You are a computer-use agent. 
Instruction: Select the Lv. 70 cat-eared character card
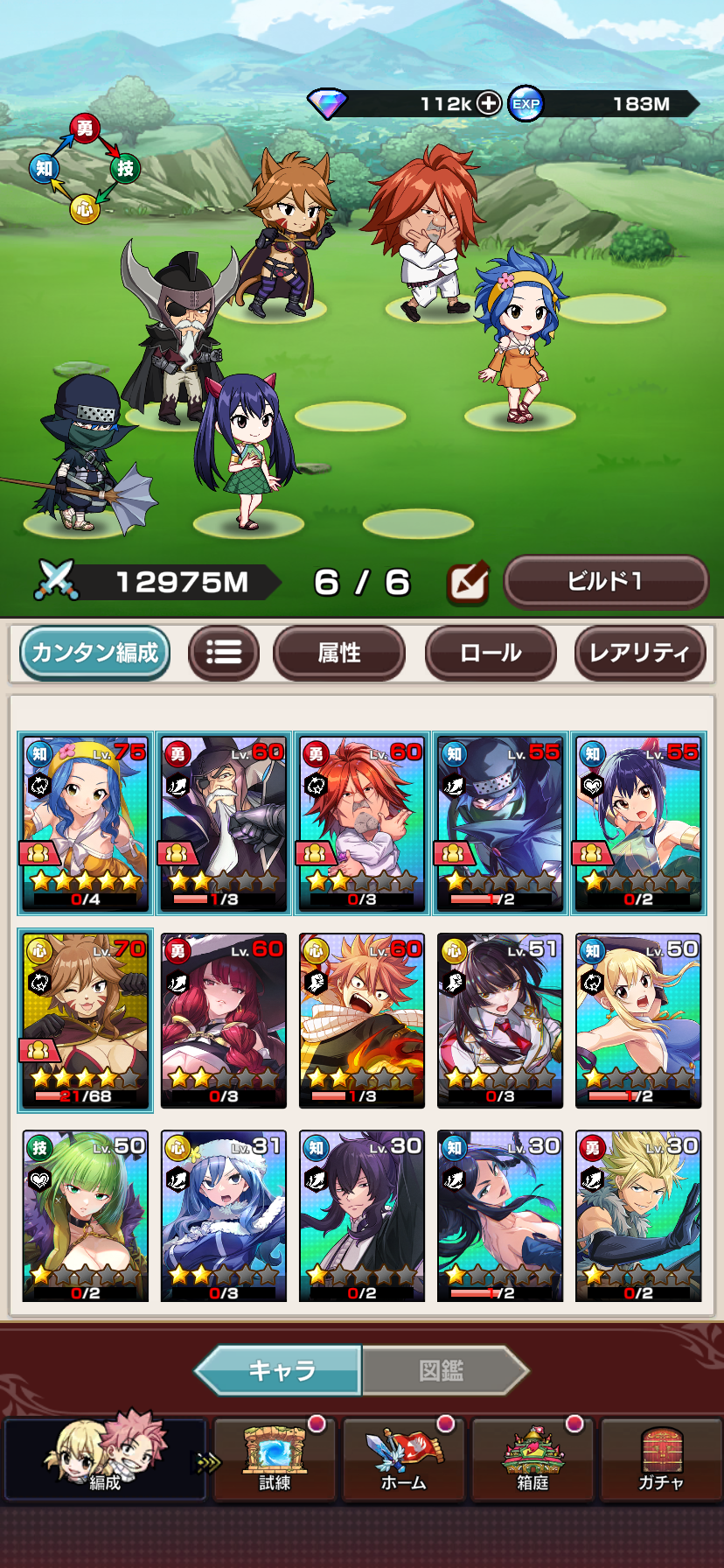click(x=86, y=1020)
